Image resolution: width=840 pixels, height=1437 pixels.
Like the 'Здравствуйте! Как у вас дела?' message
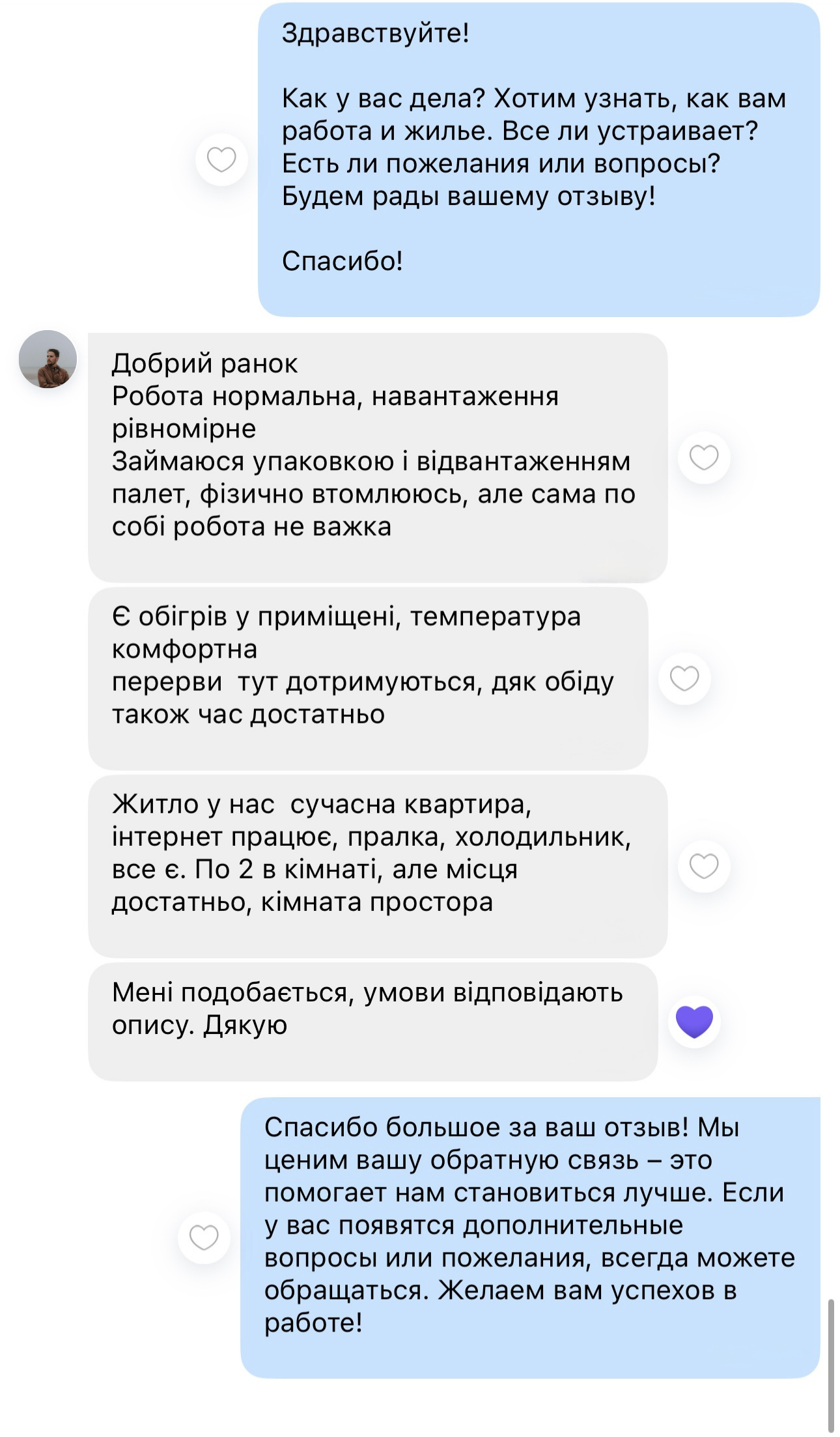tap(221, 160)
